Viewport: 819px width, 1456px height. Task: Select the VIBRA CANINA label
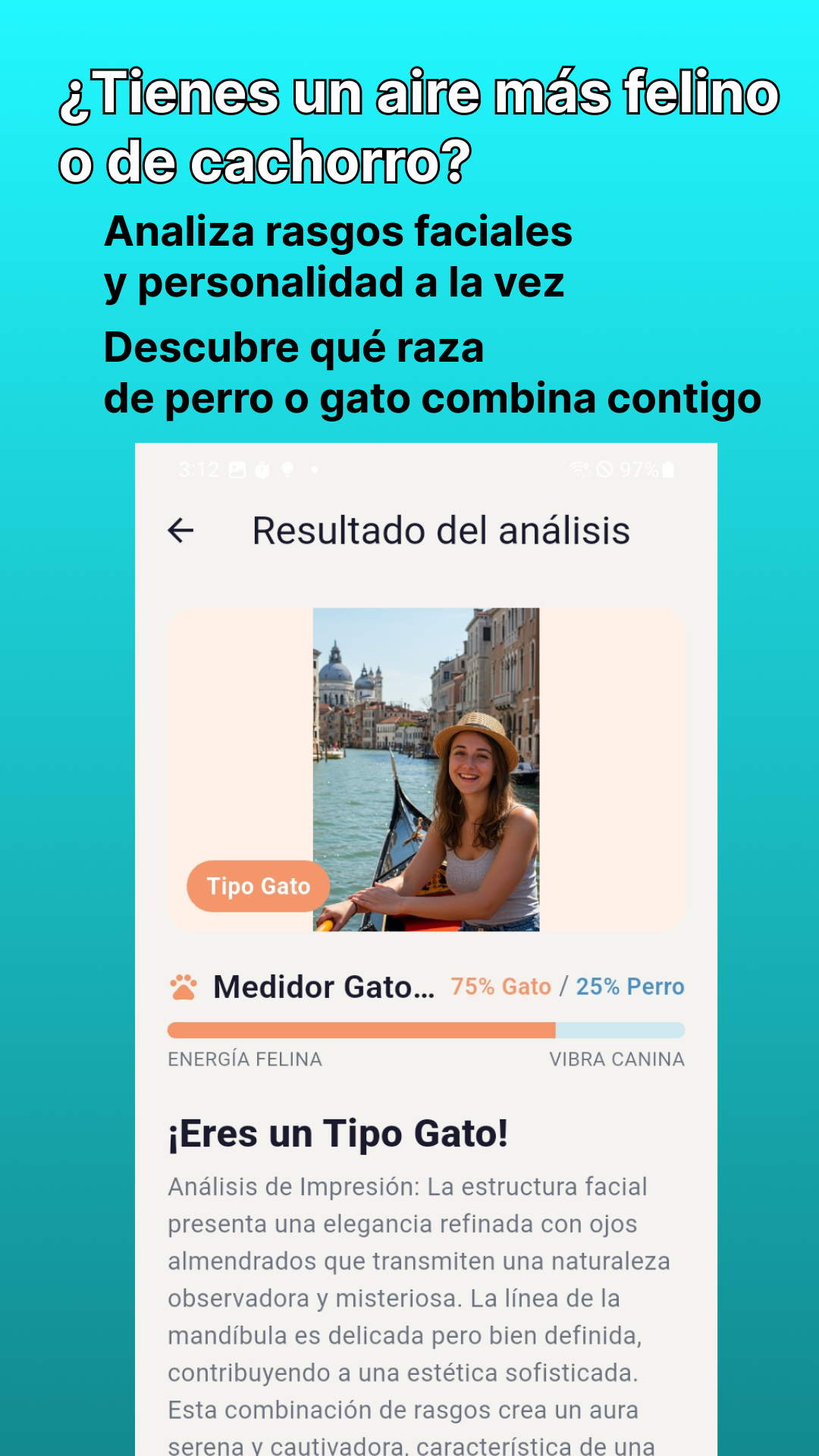(x=617, y=1058)
